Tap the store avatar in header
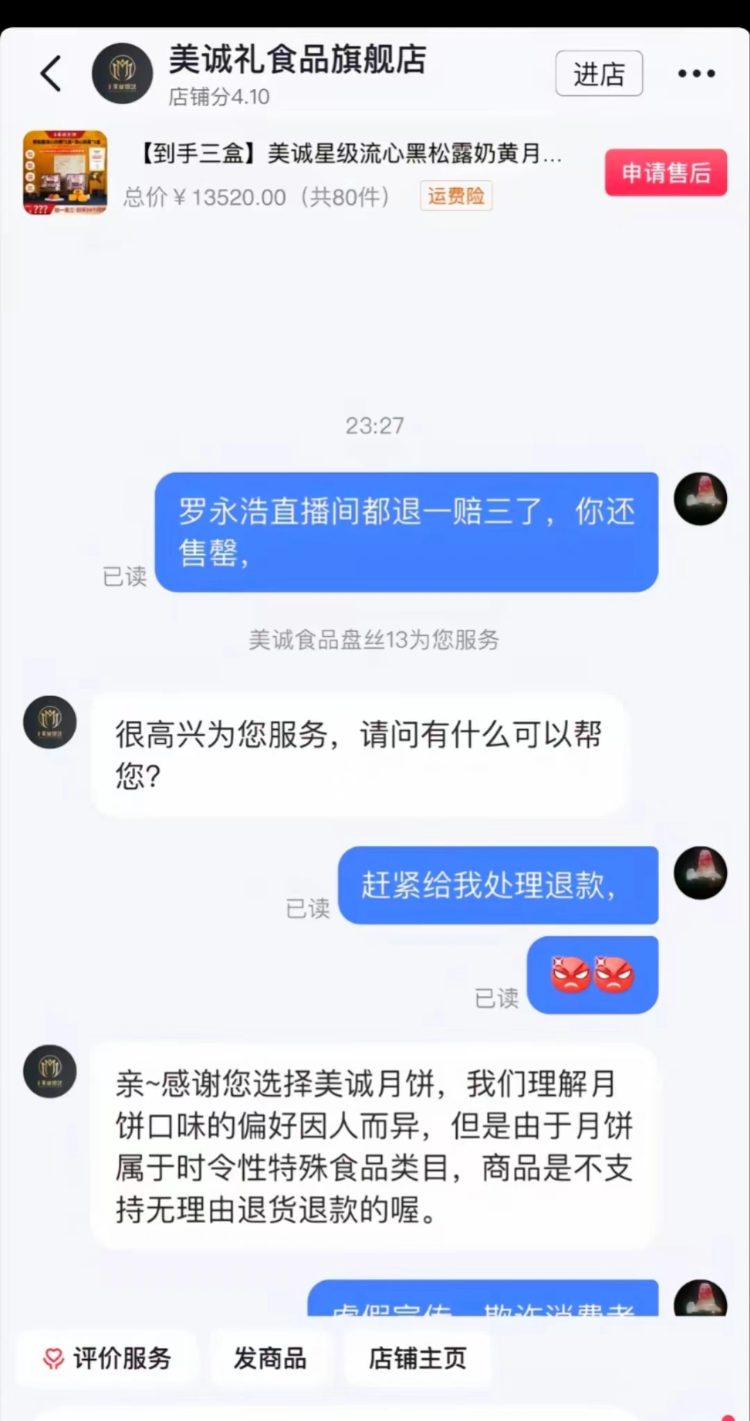 123,74
